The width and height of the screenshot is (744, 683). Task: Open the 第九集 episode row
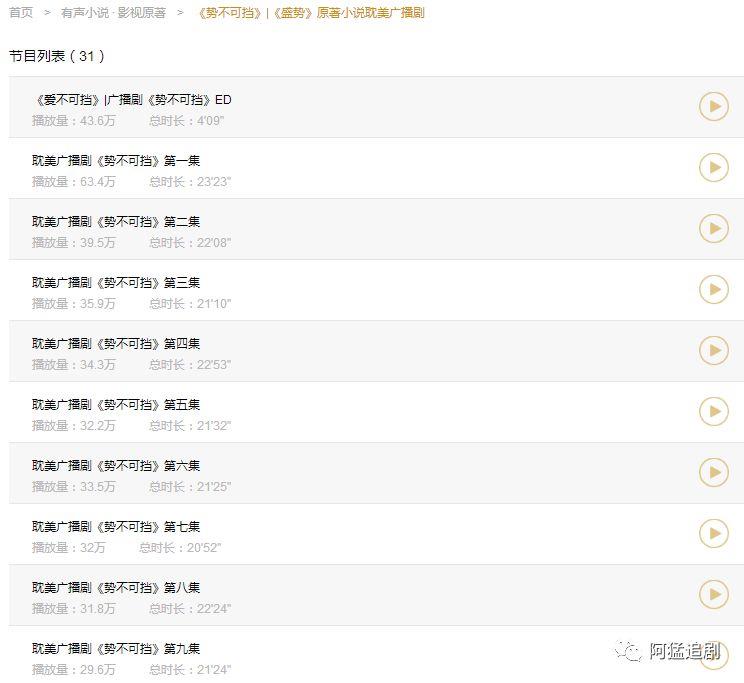click(x=116, y=648)
